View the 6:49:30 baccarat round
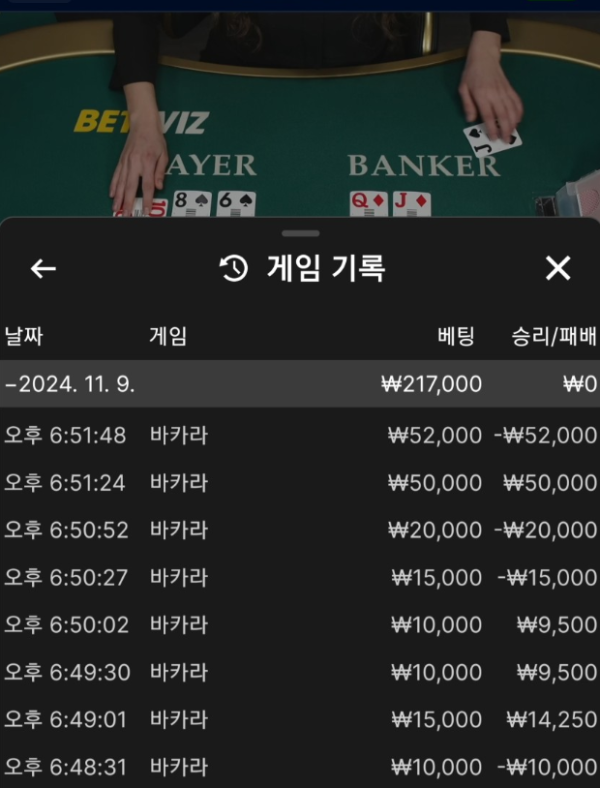This screenshot has width=600, height=788. [300, 672]
